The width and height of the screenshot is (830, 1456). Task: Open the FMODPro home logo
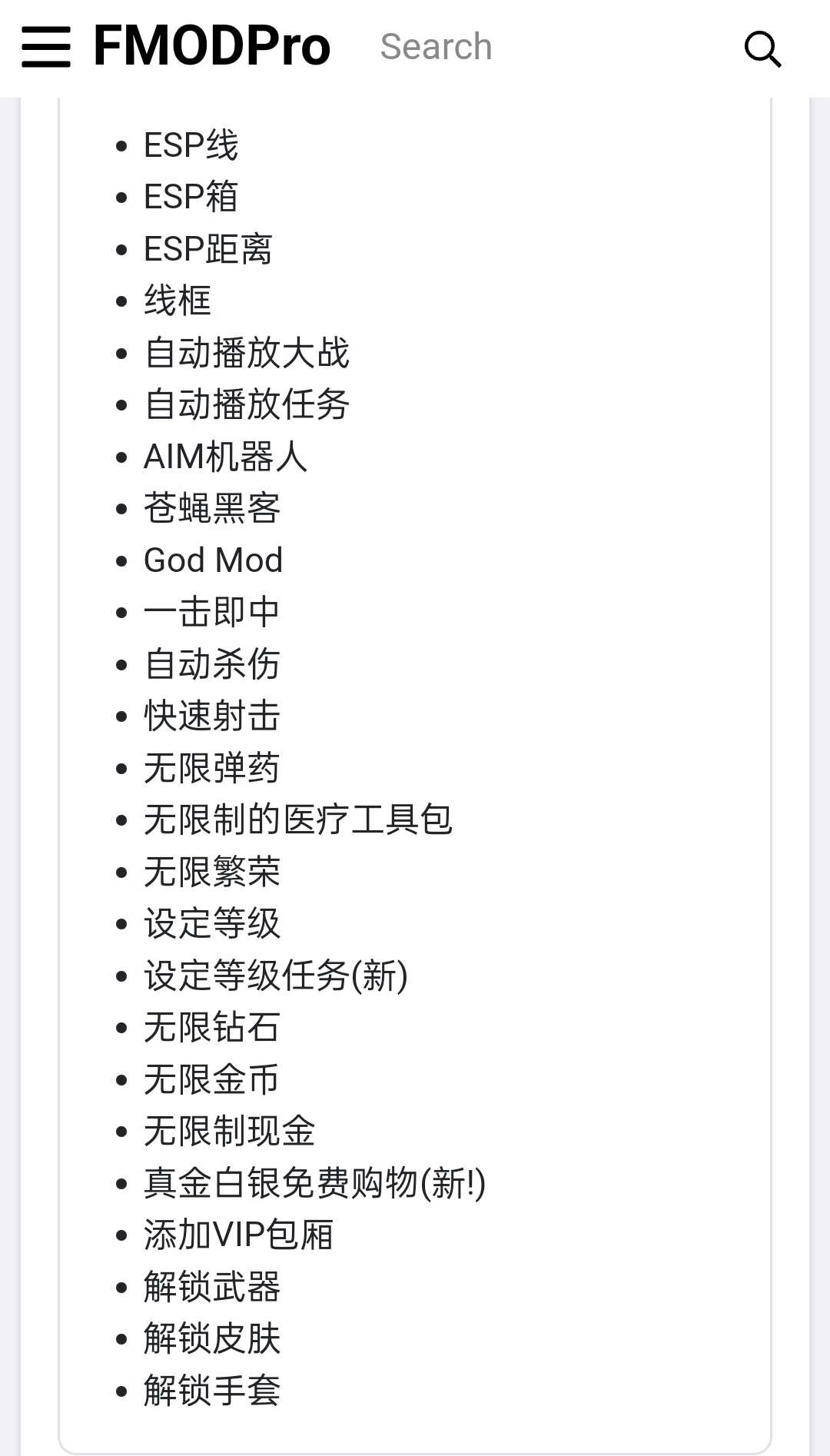212,46
